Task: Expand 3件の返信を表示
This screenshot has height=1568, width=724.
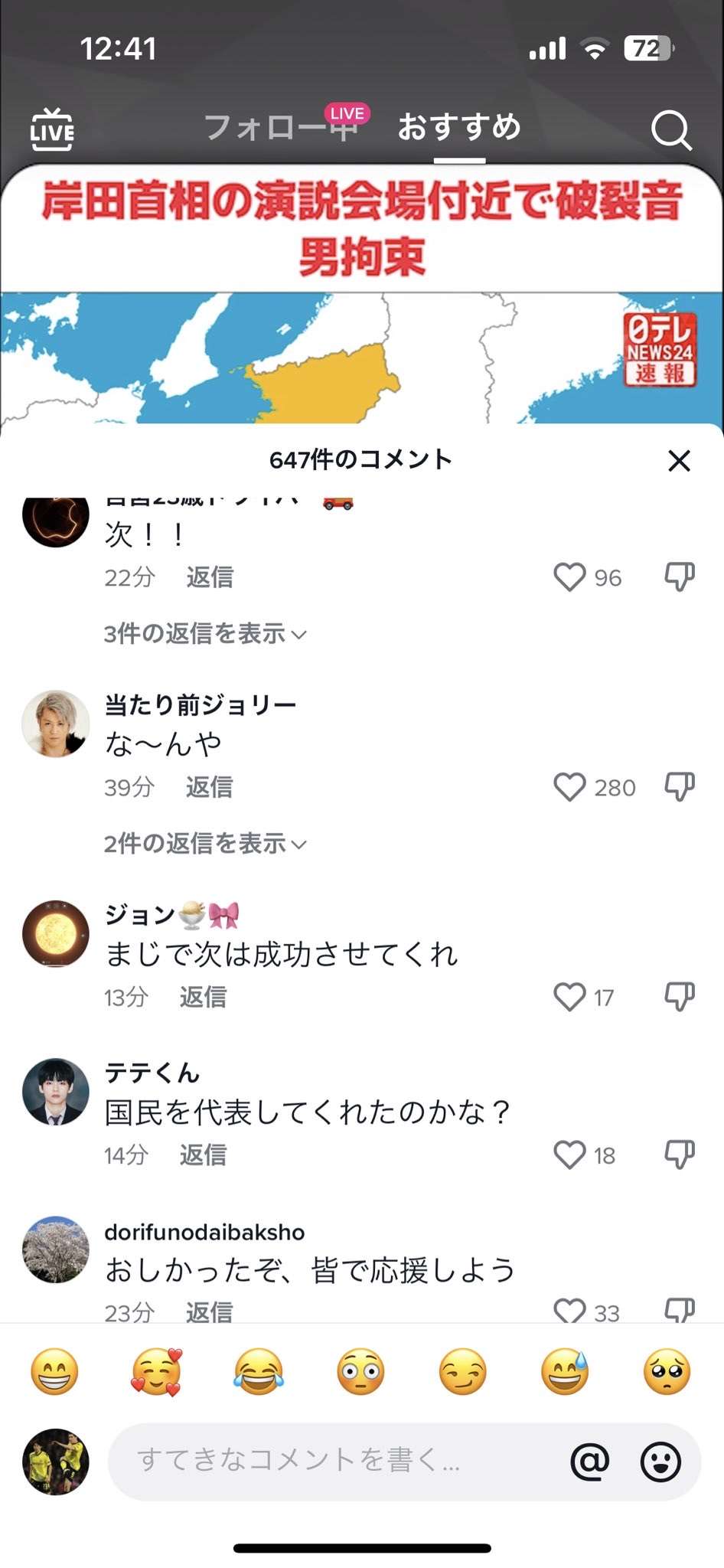Action: pos(205,634)
